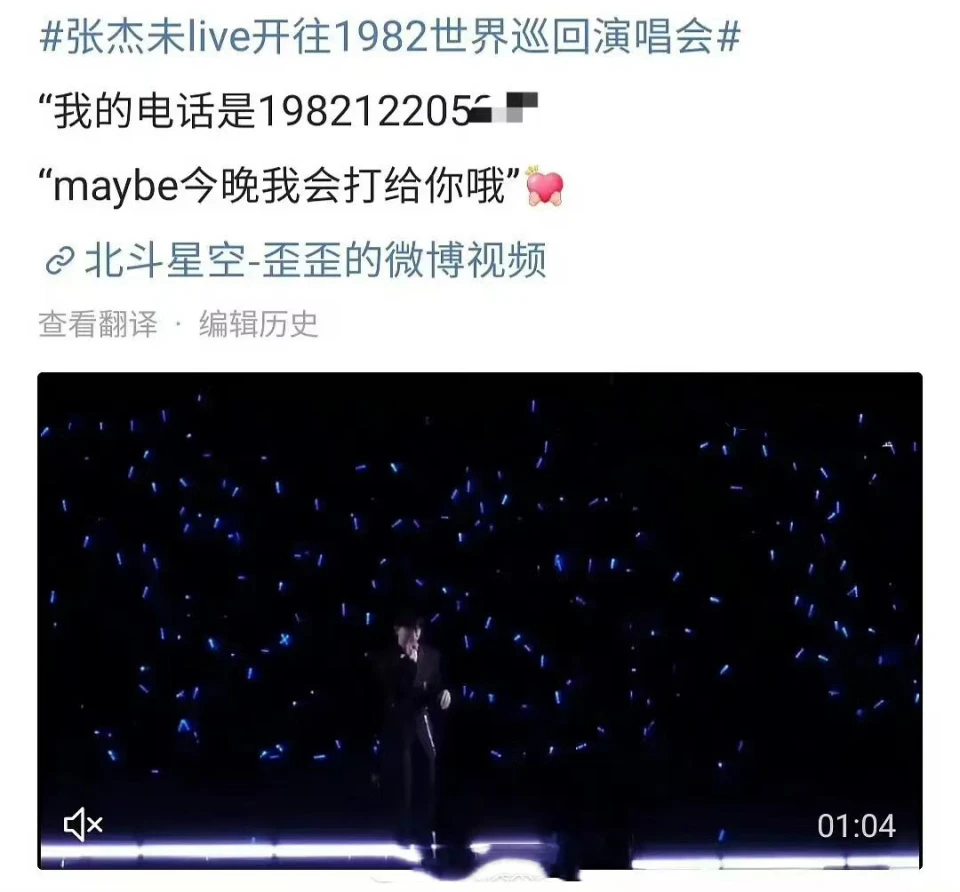Open the 张杰未live开往1982世界巡回演唱会 hashtag
Screen dimensions: 960x892
(390, 37)
